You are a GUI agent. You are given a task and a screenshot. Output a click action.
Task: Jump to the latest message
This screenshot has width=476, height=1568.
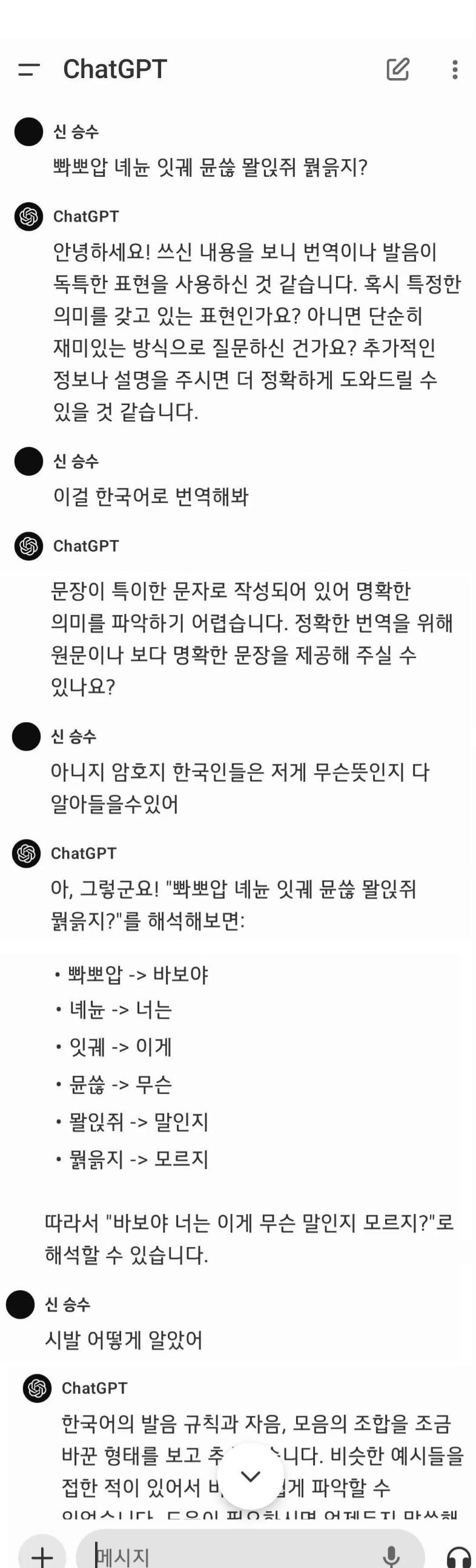[x=250, y=1476]
